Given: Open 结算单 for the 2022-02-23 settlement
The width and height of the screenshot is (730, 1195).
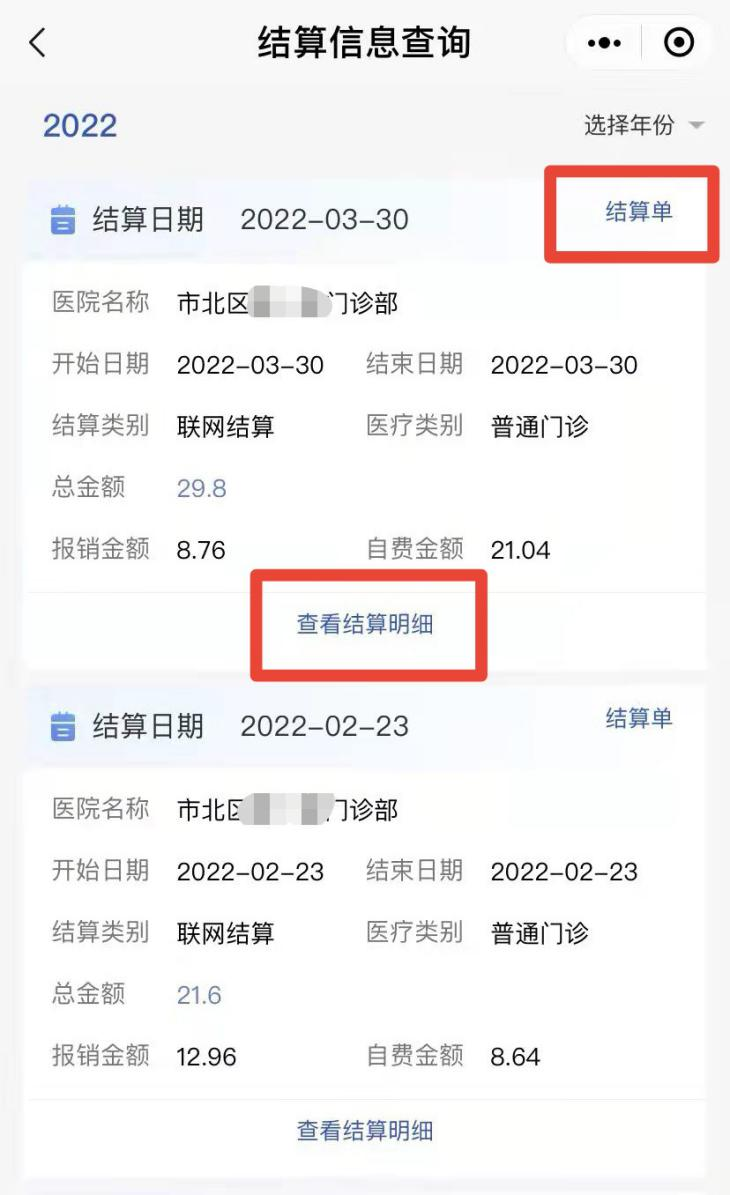Looking at the screenshot, I should pos(639,718).
